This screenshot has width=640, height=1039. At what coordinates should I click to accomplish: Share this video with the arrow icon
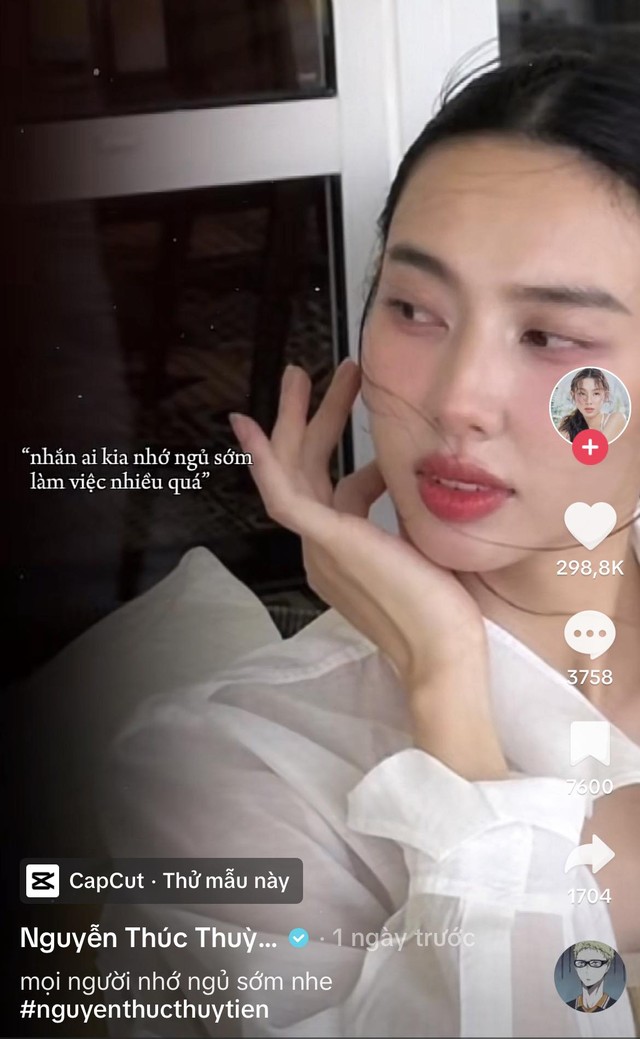pos(590,855)
